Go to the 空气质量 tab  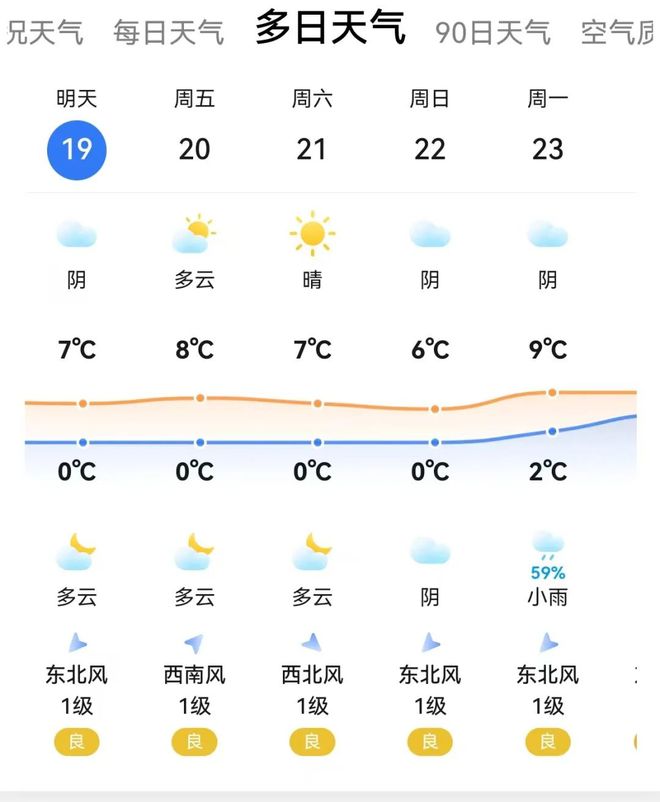[616, 32]
